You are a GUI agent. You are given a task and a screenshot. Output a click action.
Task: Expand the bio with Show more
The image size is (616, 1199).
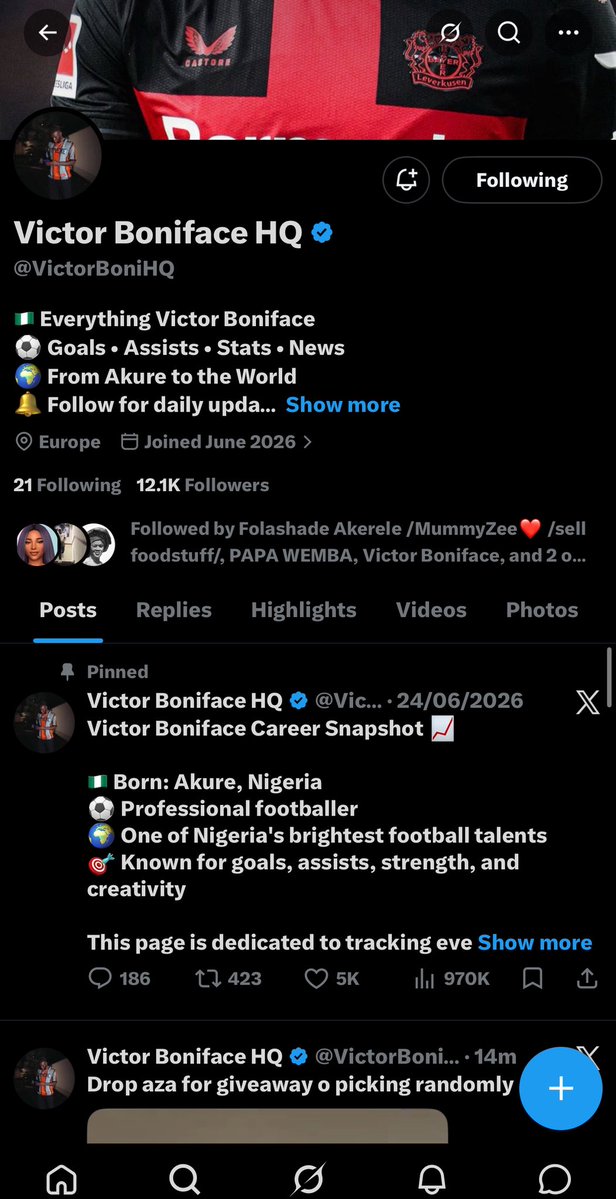(342, 405)
